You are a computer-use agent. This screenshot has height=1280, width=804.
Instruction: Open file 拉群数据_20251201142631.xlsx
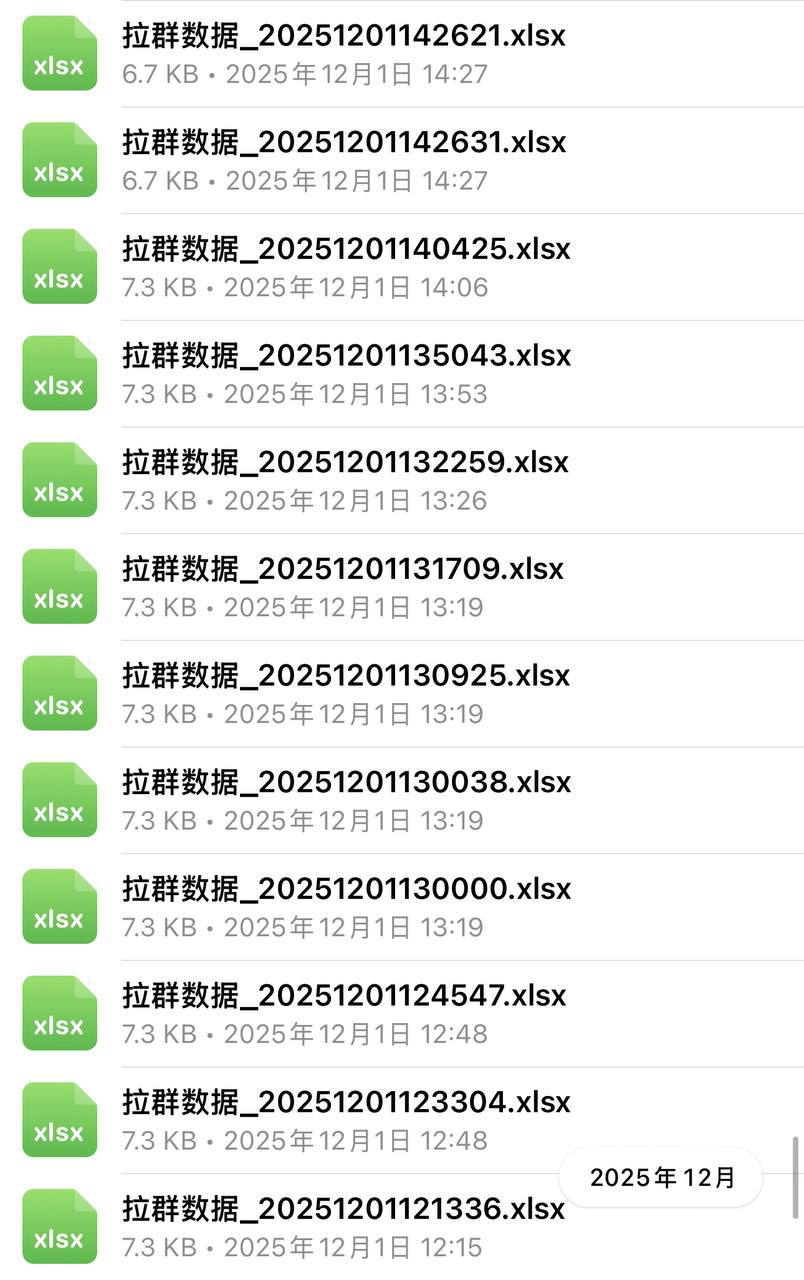(x=344, y=143)
